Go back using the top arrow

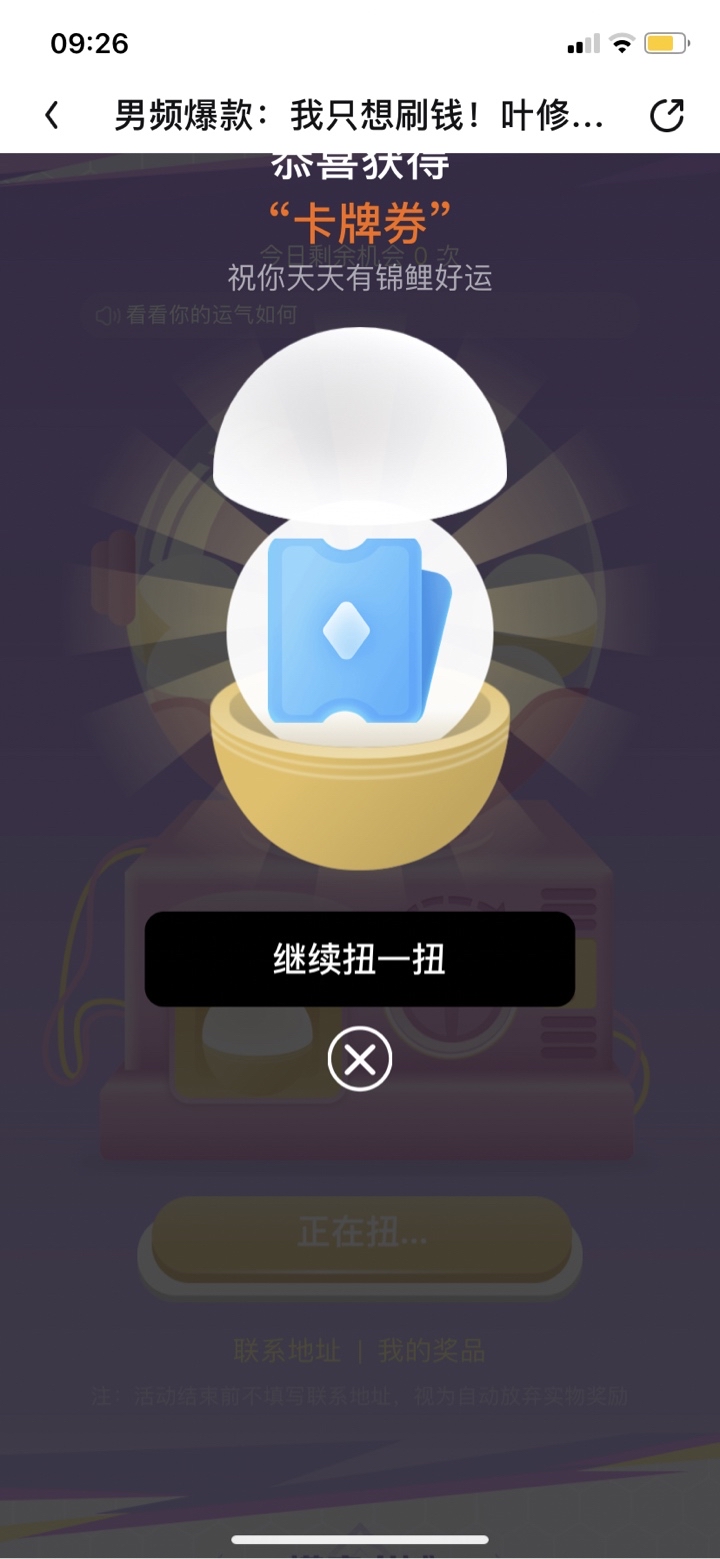(x=52, y=116)
